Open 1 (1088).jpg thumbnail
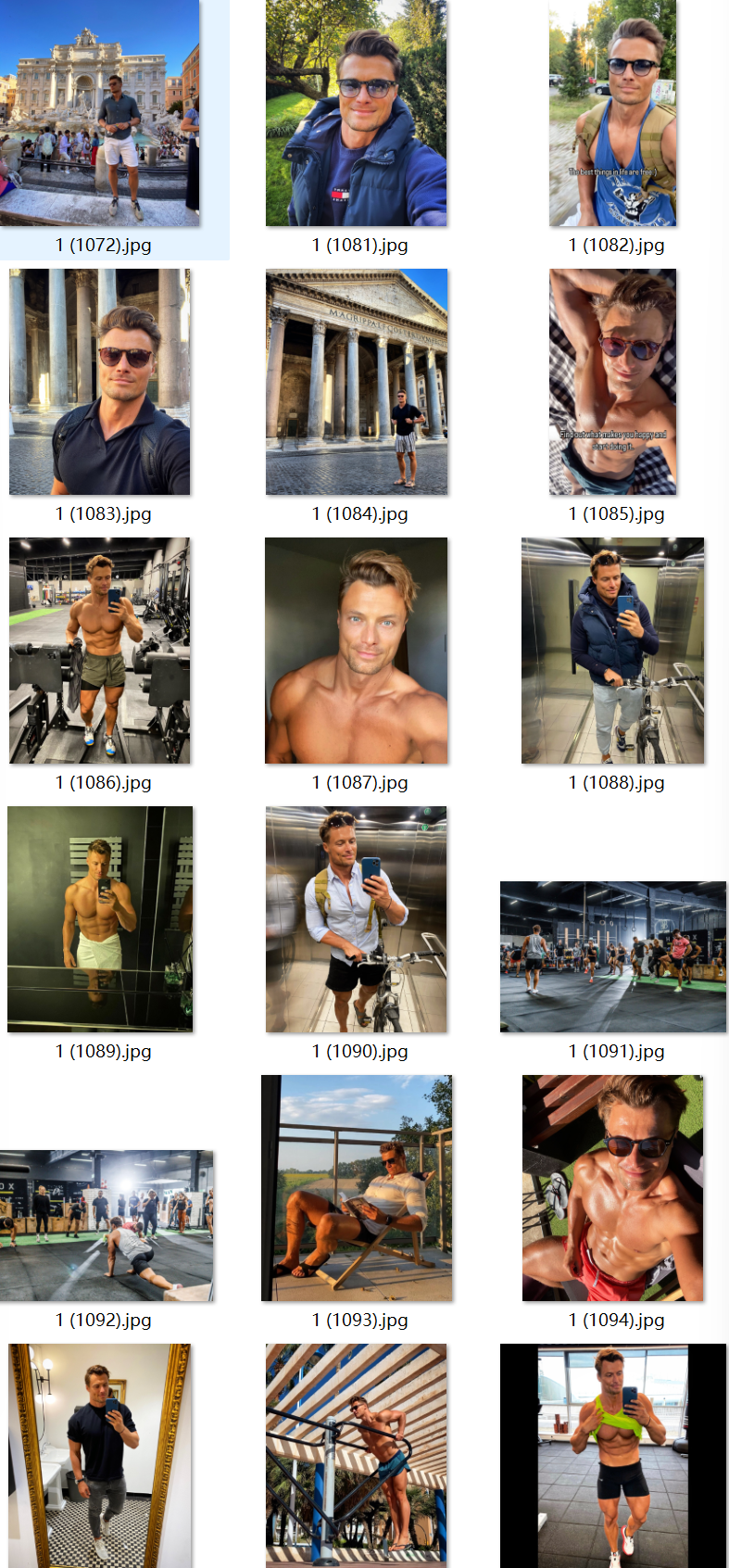729x1568 pixels. pos(612,651)
